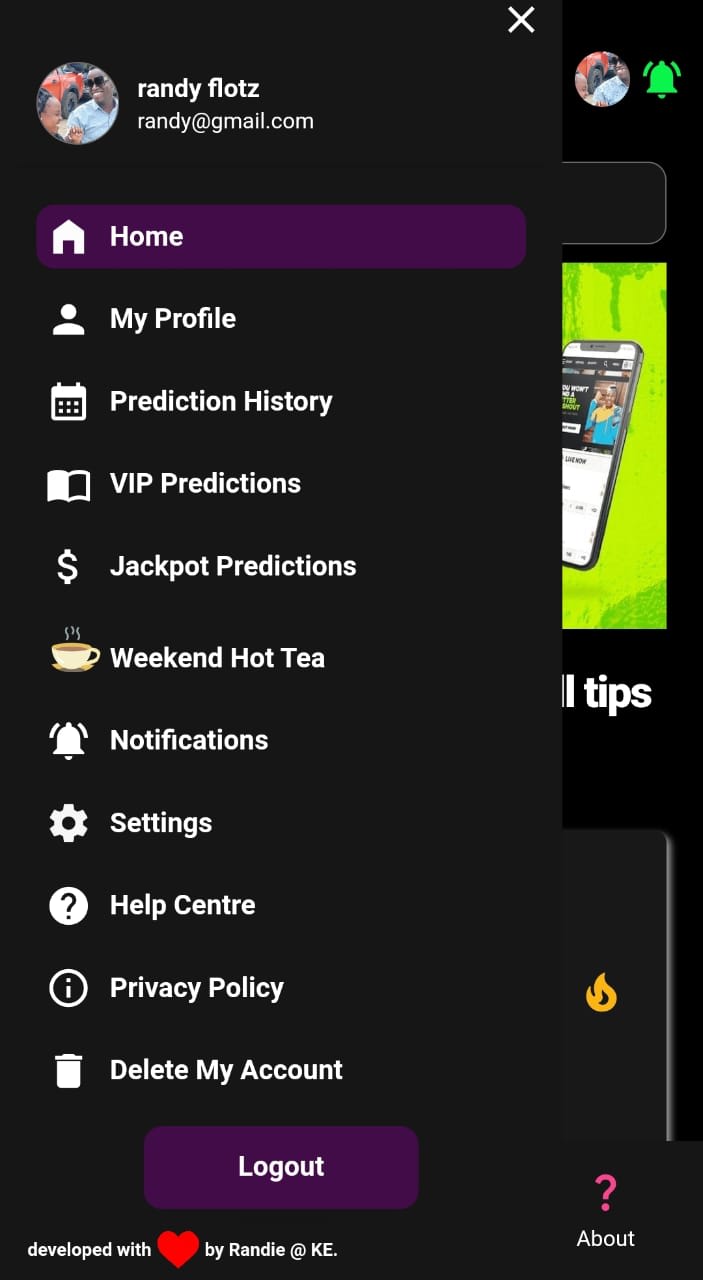Select Home in the drawer
Image resolution: width=703 pixels, height=1280 pixels.
281,237
